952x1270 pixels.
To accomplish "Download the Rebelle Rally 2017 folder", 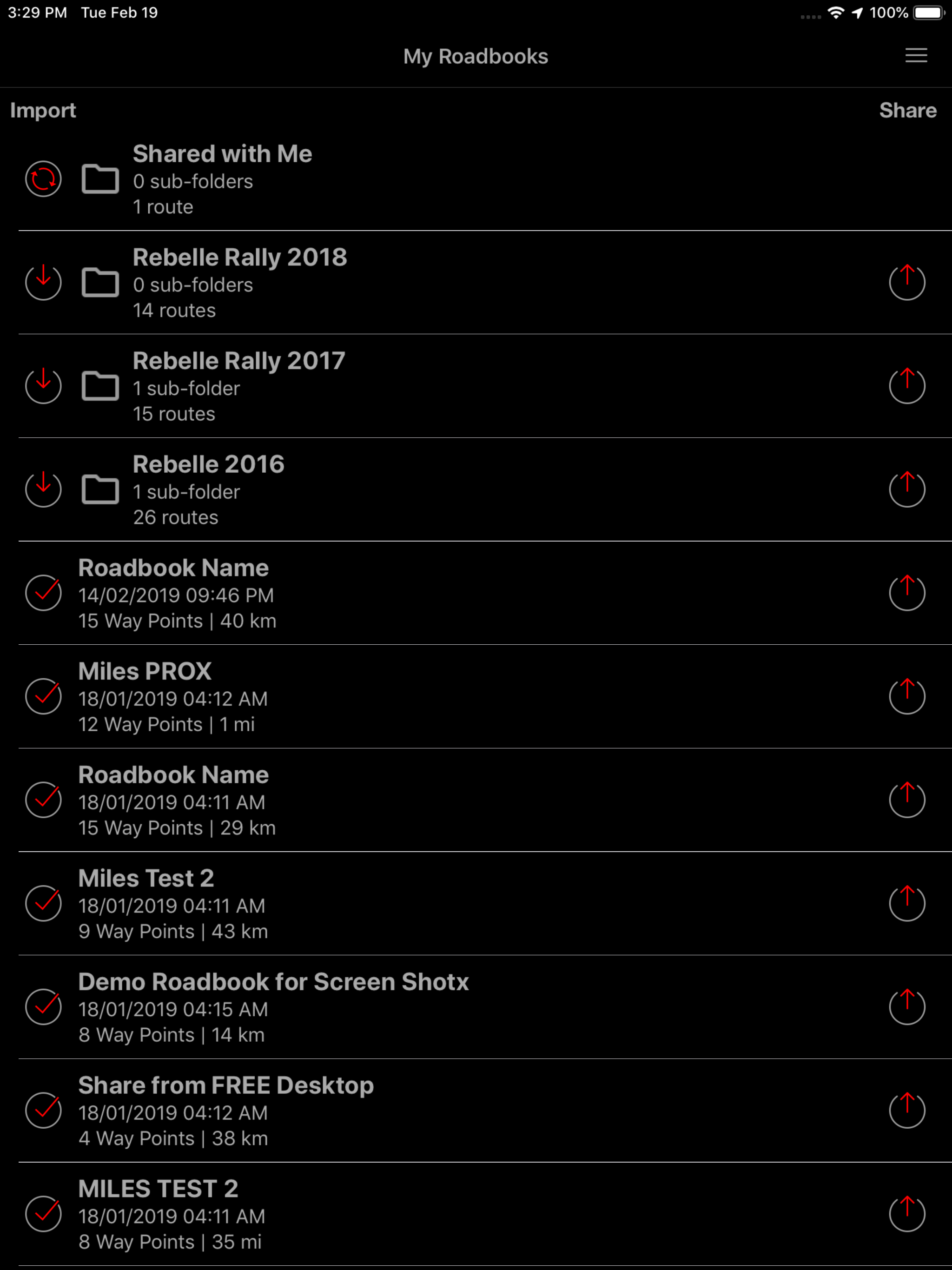I will [43, 385].
